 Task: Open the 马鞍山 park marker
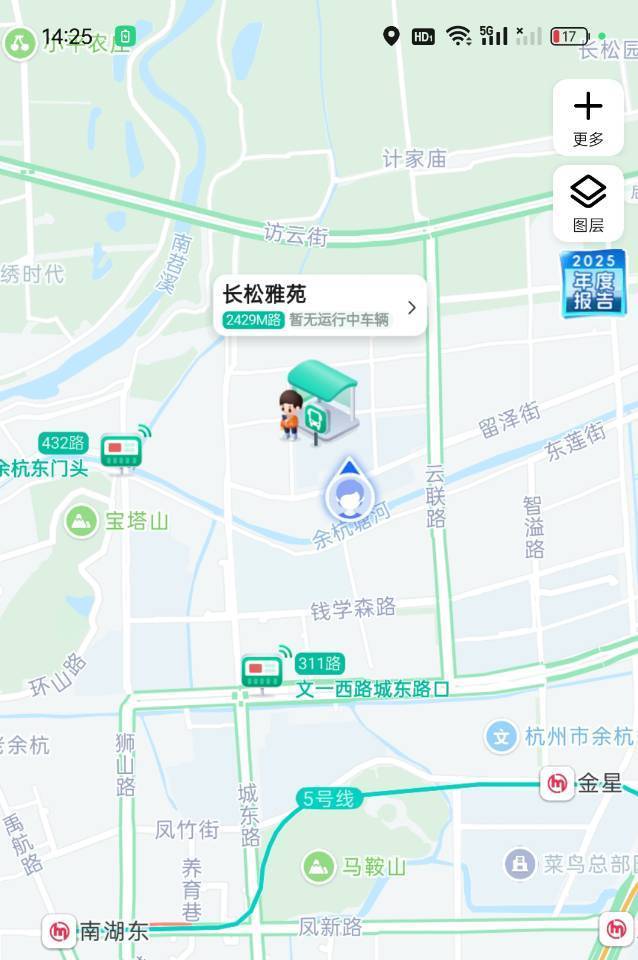pyautogui.click(x=319, y=866)
